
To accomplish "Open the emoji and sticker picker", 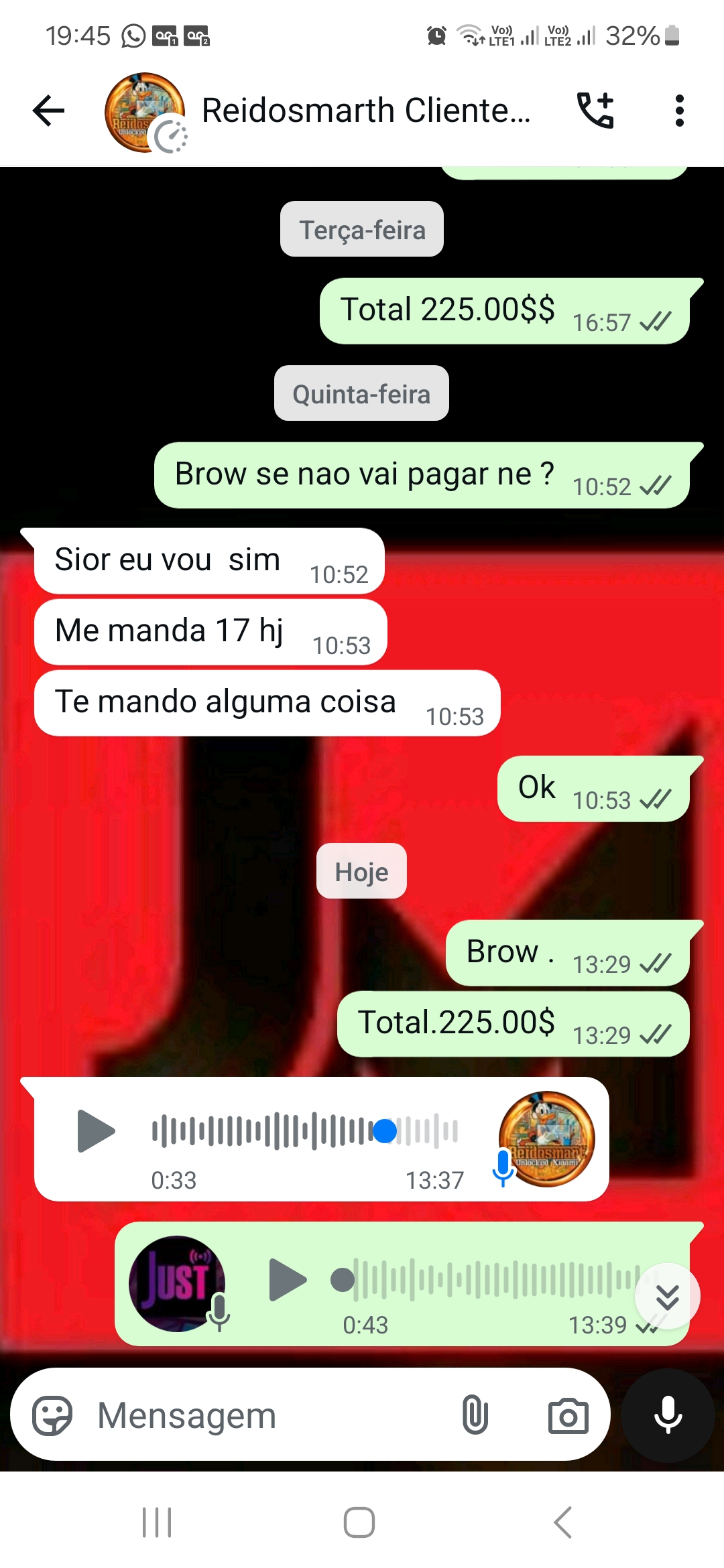I will 52,1415.
